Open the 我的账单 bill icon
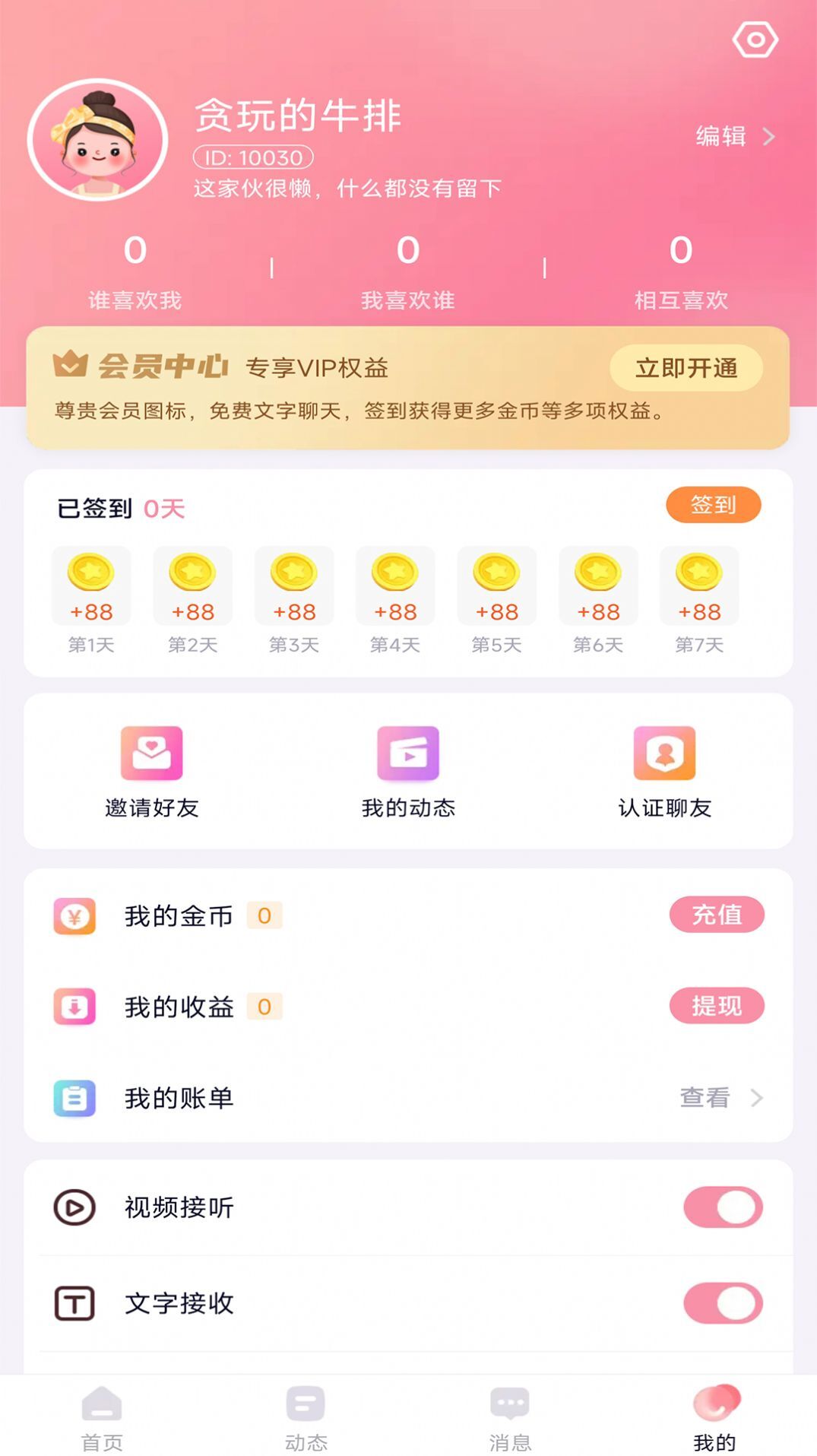Image resolution: width=817 pixels, height=1456 pixels. point(73,1098)
